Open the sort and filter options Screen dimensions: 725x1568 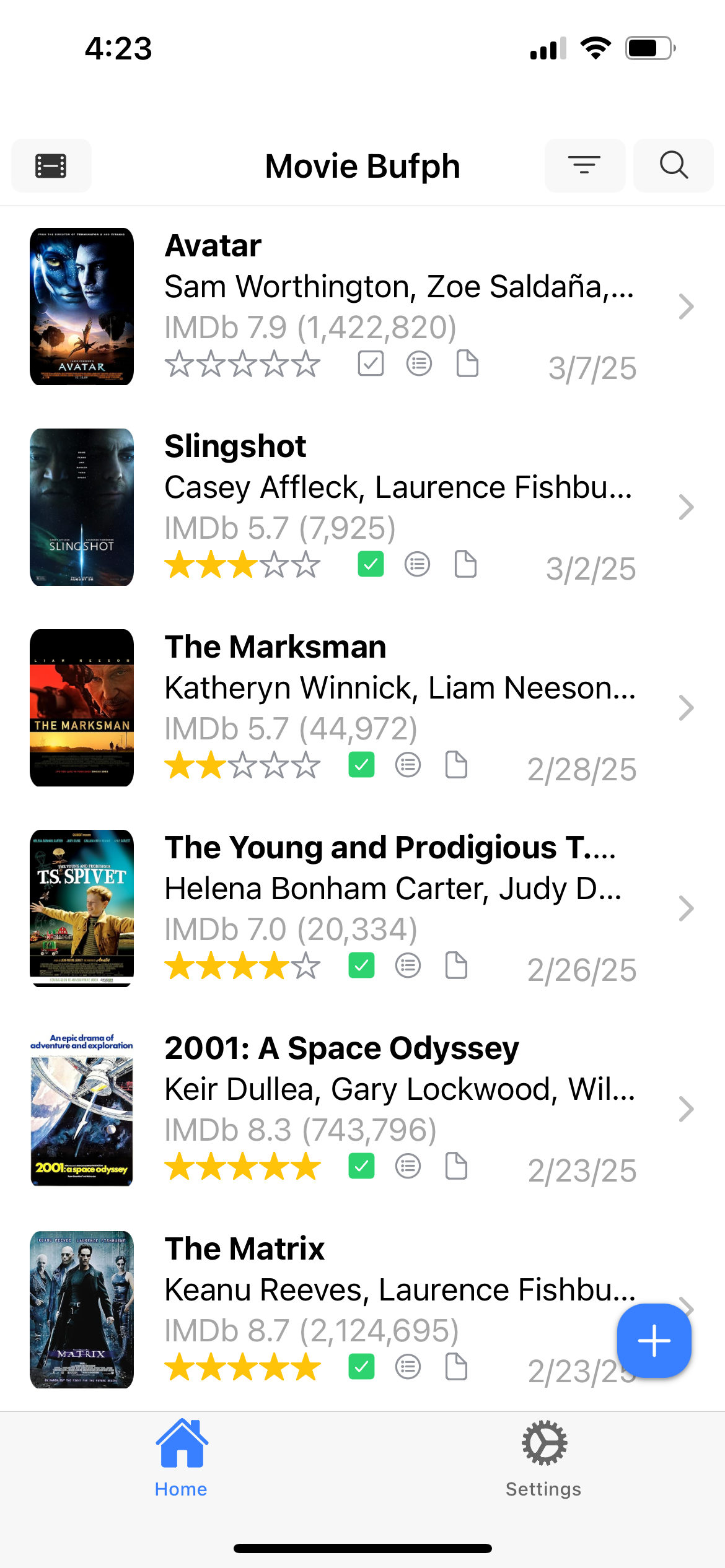click(584, 165)
